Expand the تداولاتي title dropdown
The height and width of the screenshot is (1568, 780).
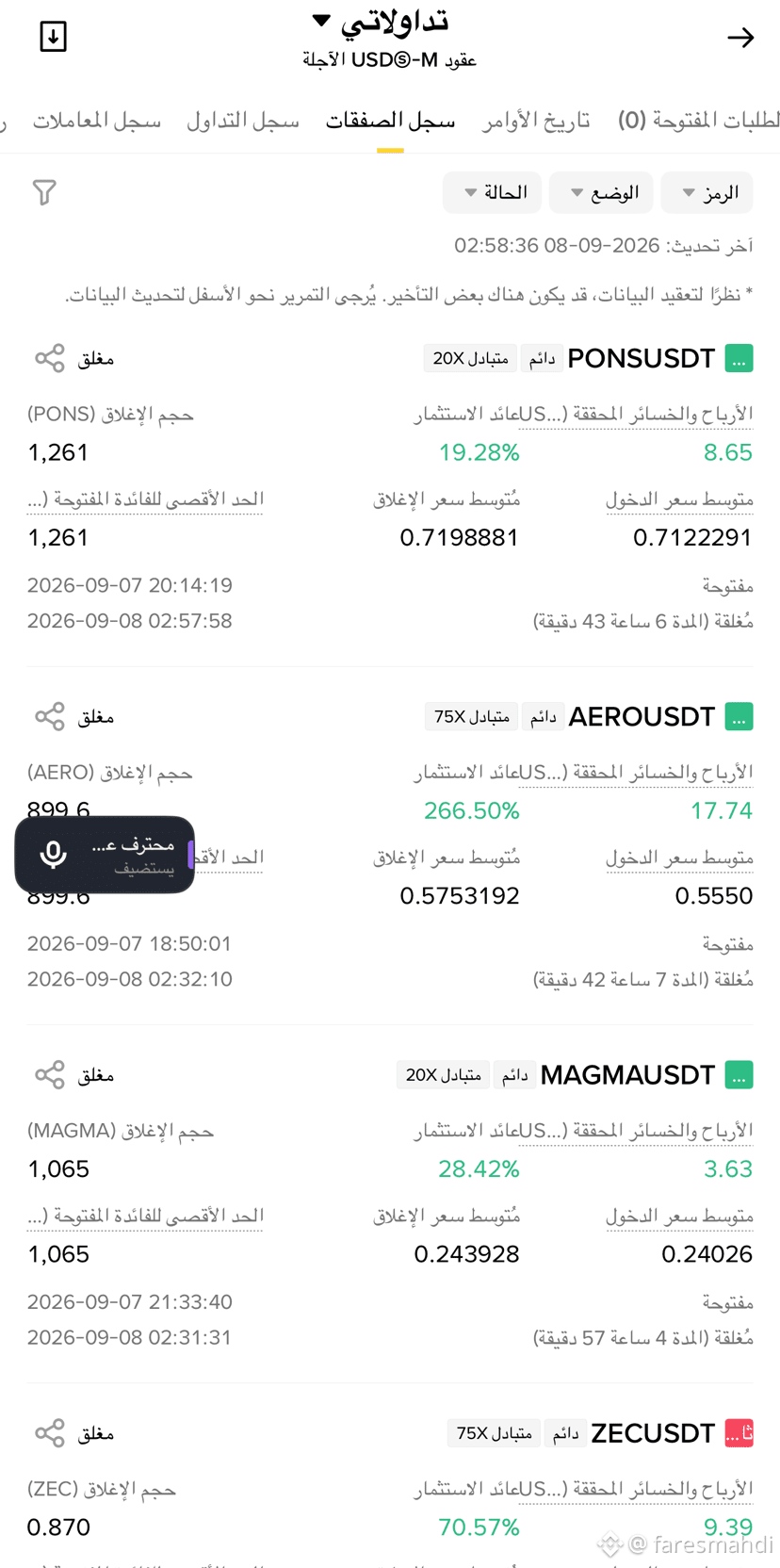point(381,22)
